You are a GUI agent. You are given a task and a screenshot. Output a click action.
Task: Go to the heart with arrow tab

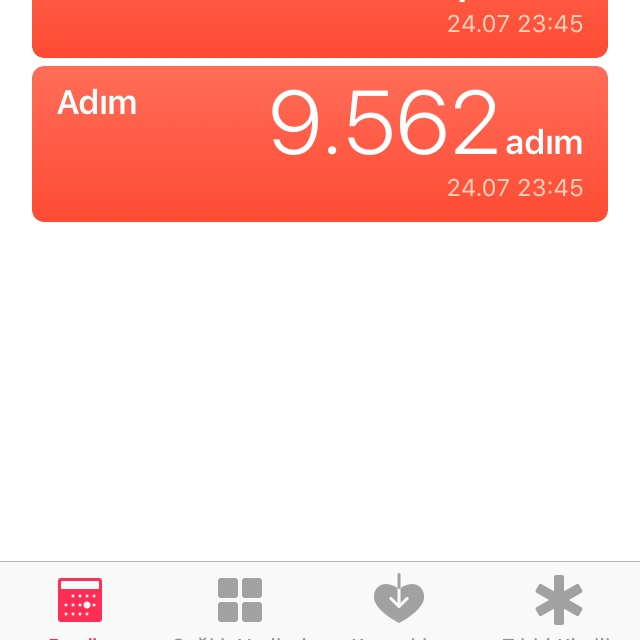399,601
